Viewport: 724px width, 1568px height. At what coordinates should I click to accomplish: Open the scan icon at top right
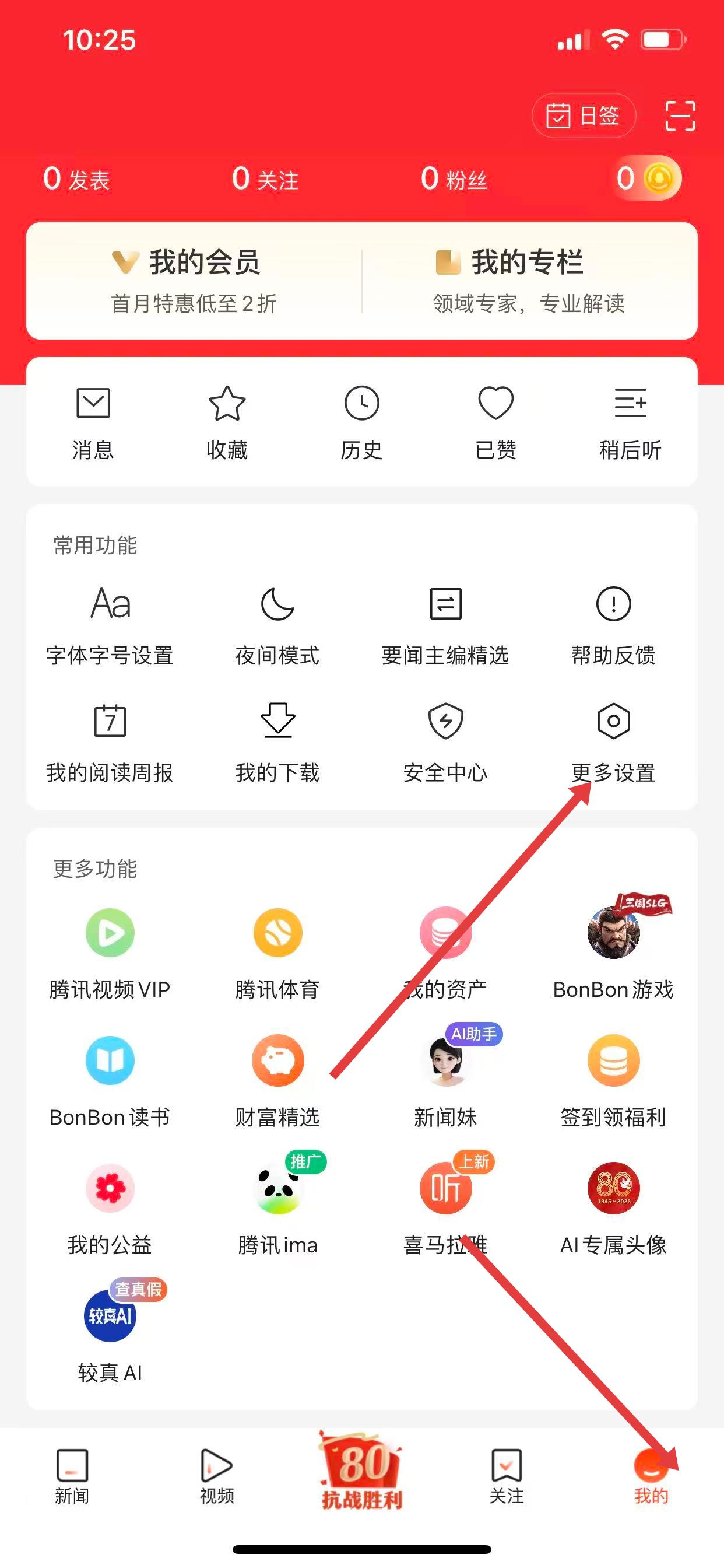tap(680, 116)
